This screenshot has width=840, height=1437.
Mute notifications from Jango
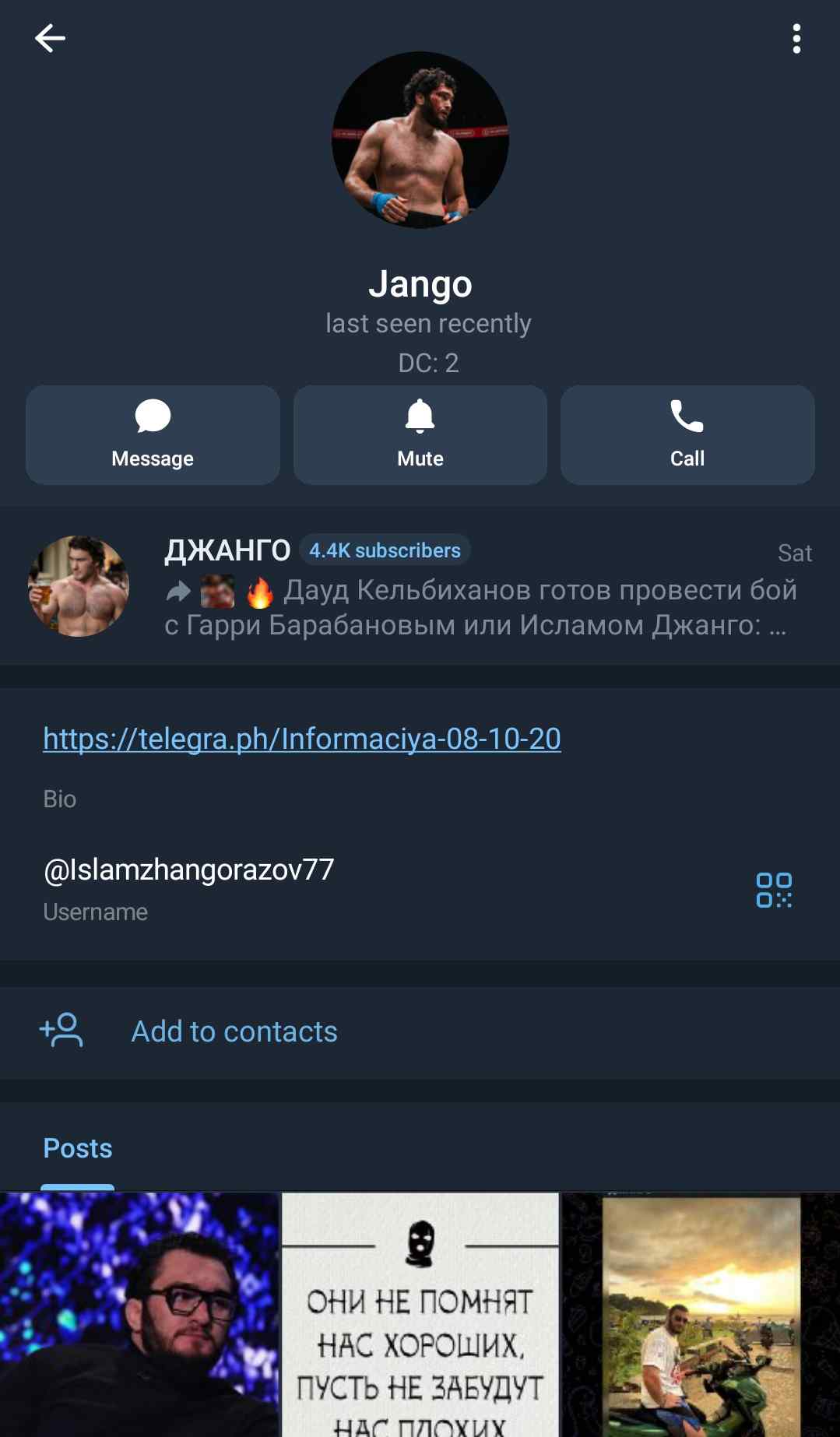click(420, 435)
